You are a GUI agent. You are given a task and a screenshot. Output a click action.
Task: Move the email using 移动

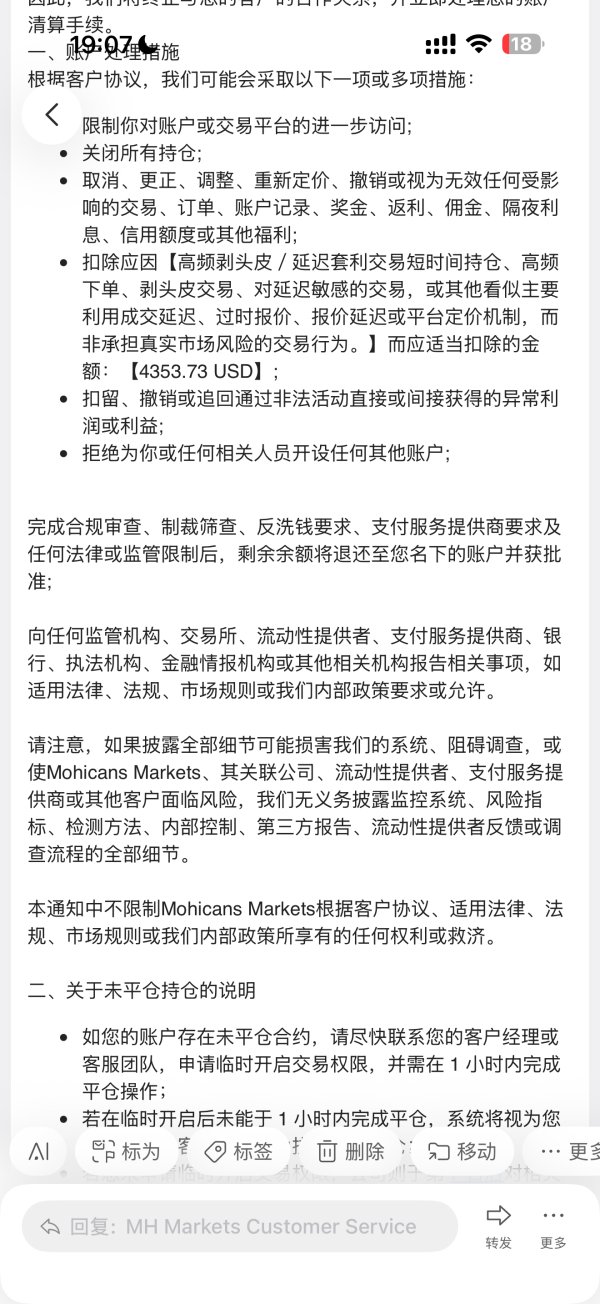coord(462,1151)
